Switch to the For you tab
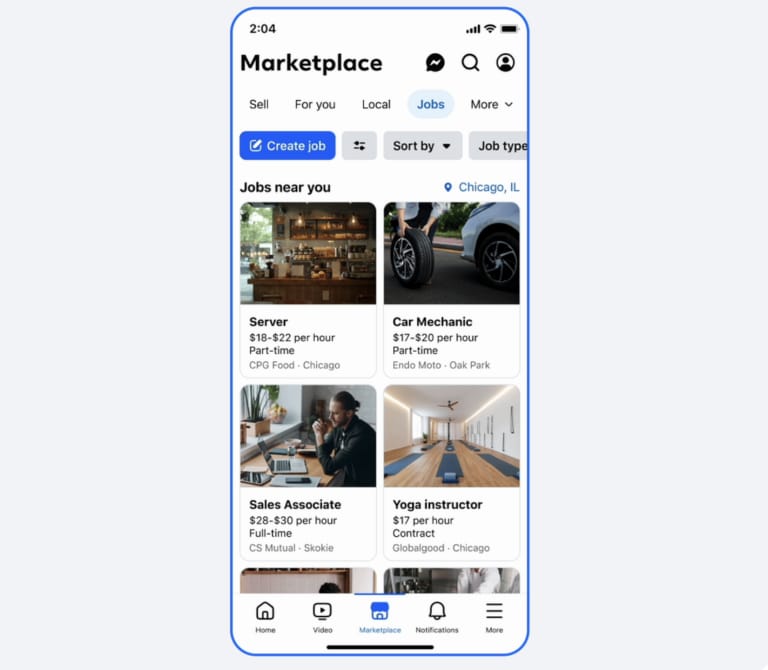 pos(315,104)
